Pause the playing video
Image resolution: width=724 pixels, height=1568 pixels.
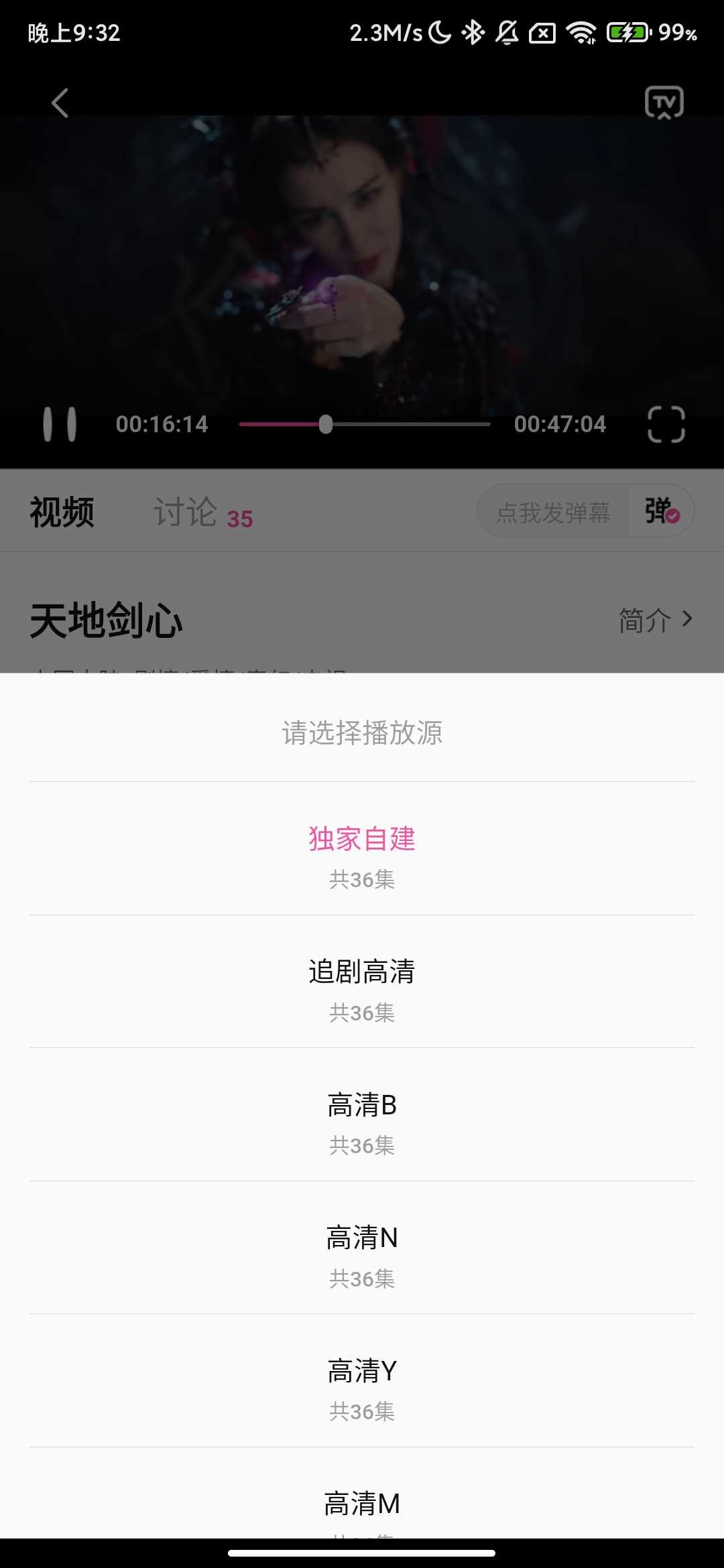(60, 424)
